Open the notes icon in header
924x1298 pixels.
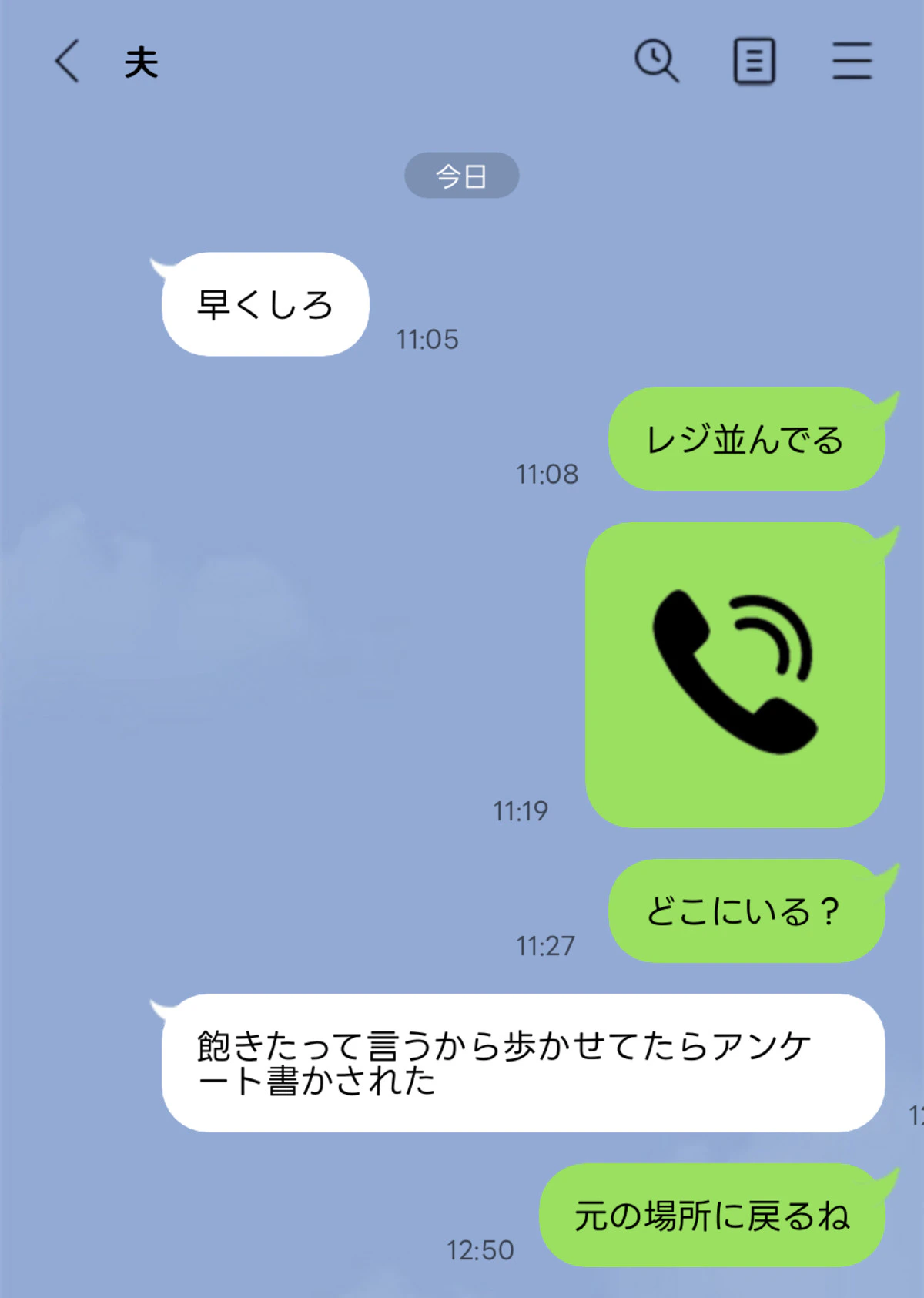tap(754, 62)
